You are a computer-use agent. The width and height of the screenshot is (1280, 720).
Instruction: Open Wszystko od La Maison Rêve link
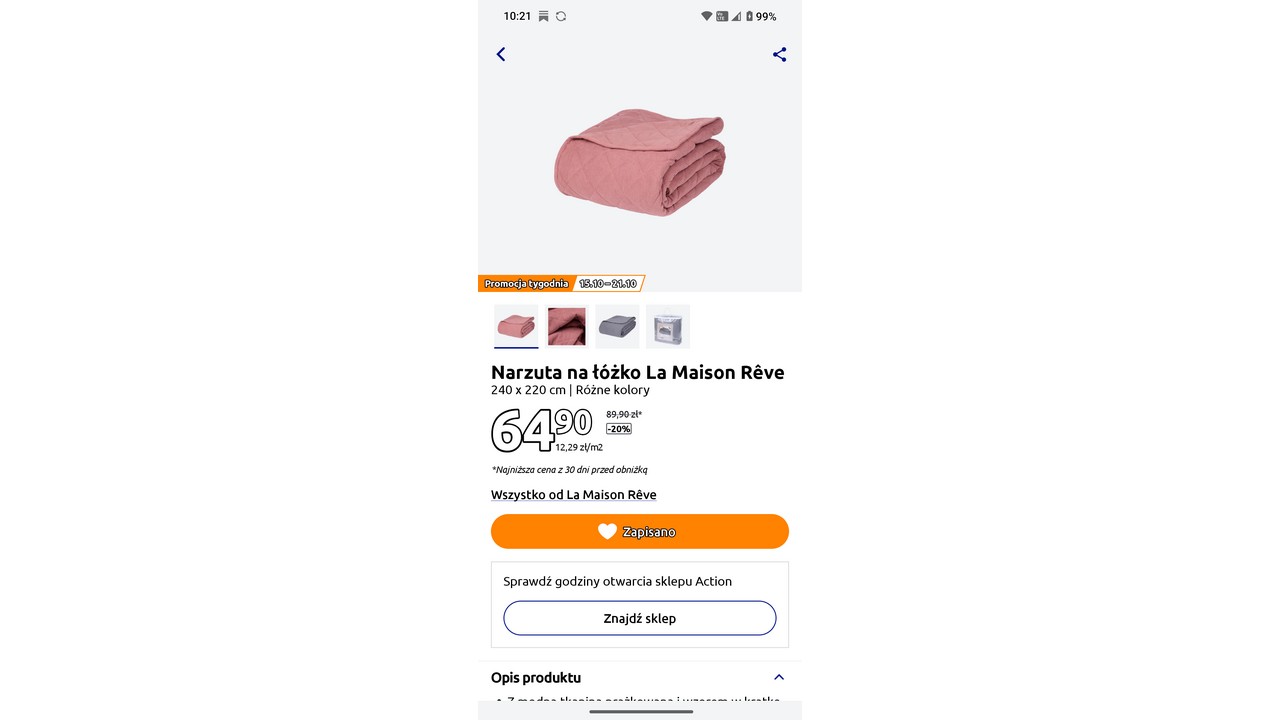(573, 495)
